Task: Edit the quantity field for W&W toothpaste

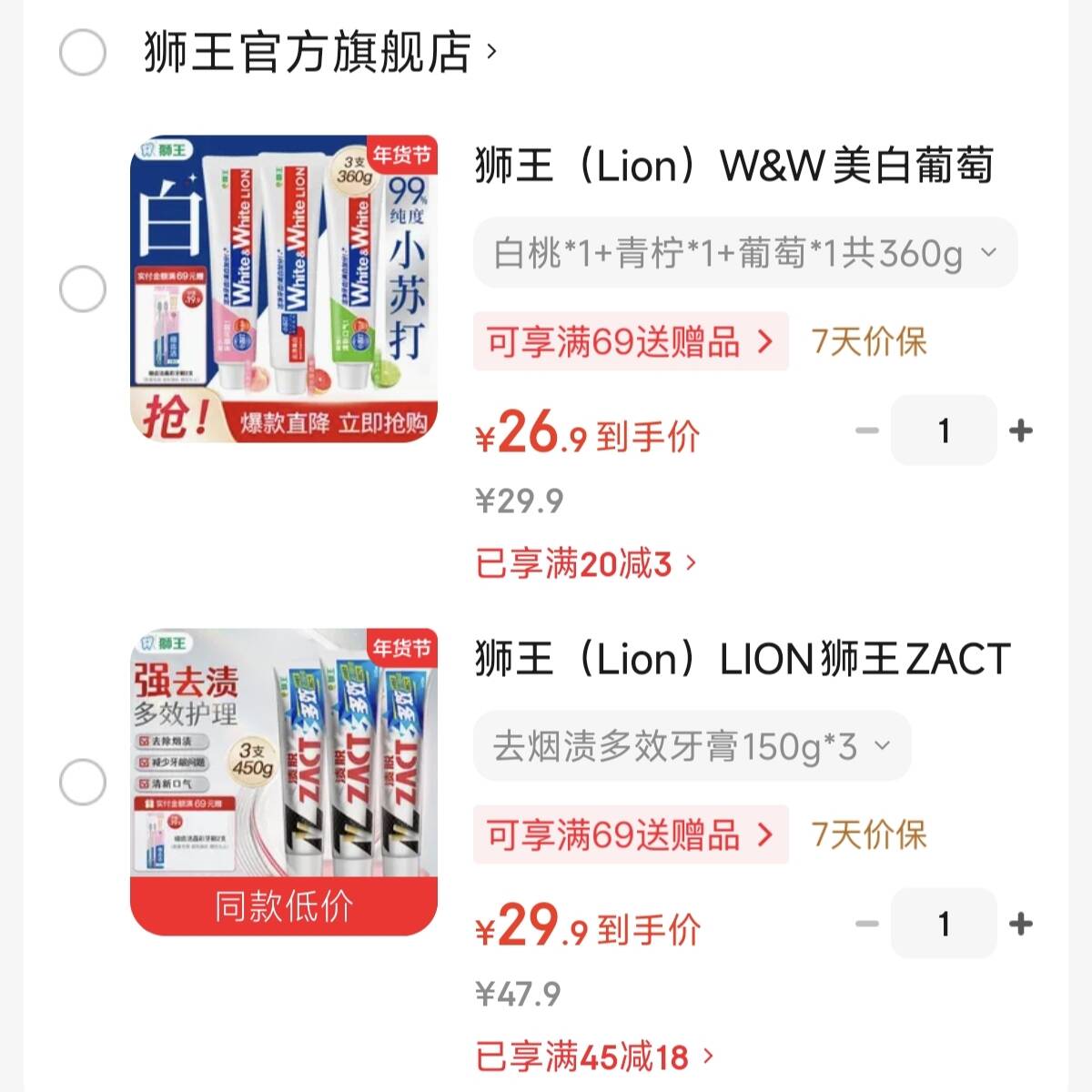Action: [x=944, y=430]
